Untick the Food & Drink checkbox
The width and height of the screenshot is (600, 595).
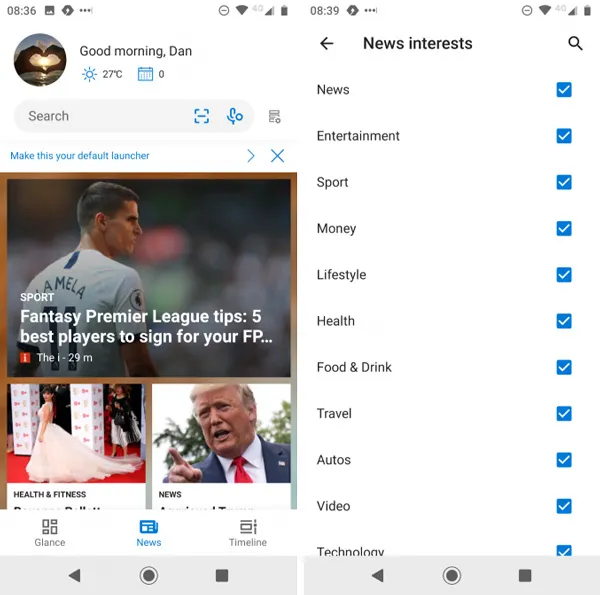564,367
